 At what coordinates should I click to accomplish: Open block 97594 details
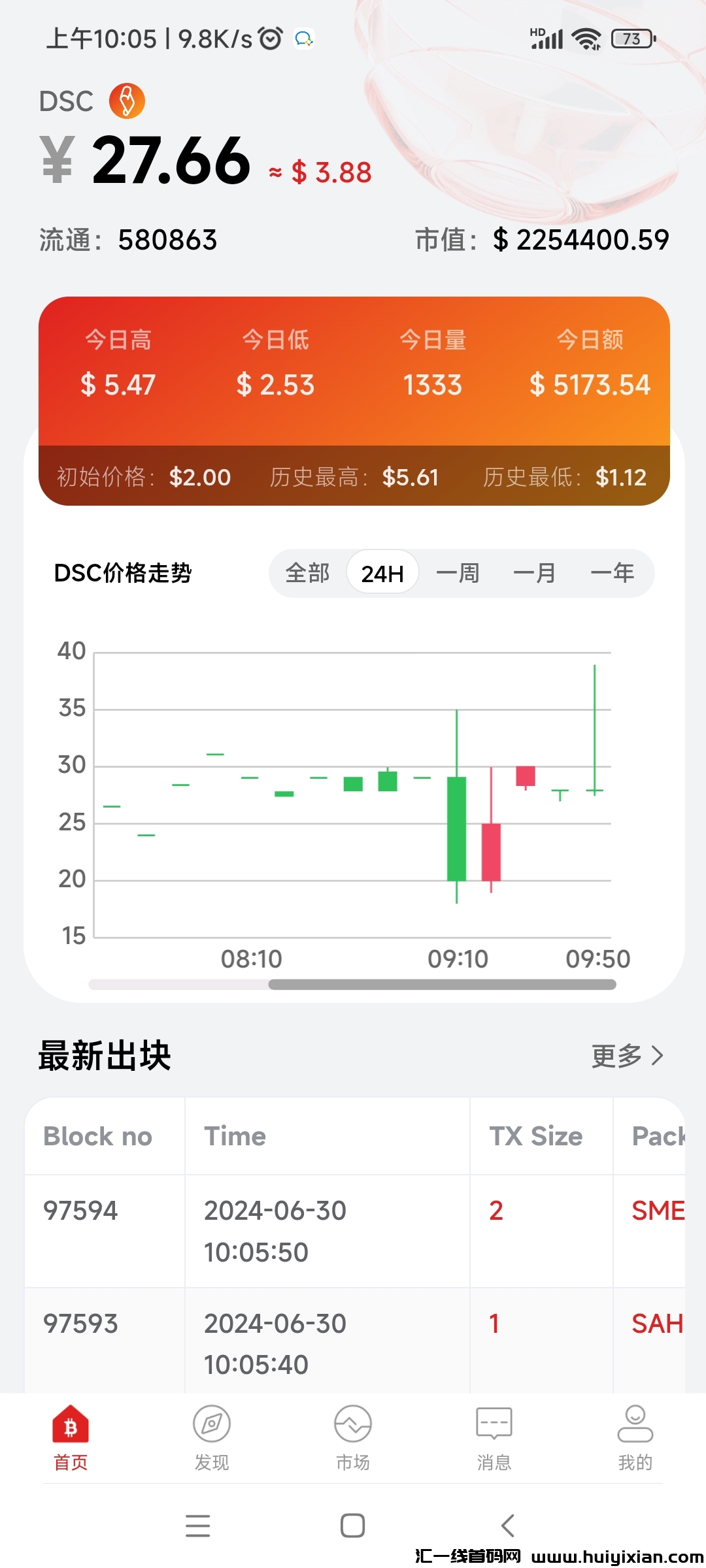pyautogui.click(x=80, y=1211)
